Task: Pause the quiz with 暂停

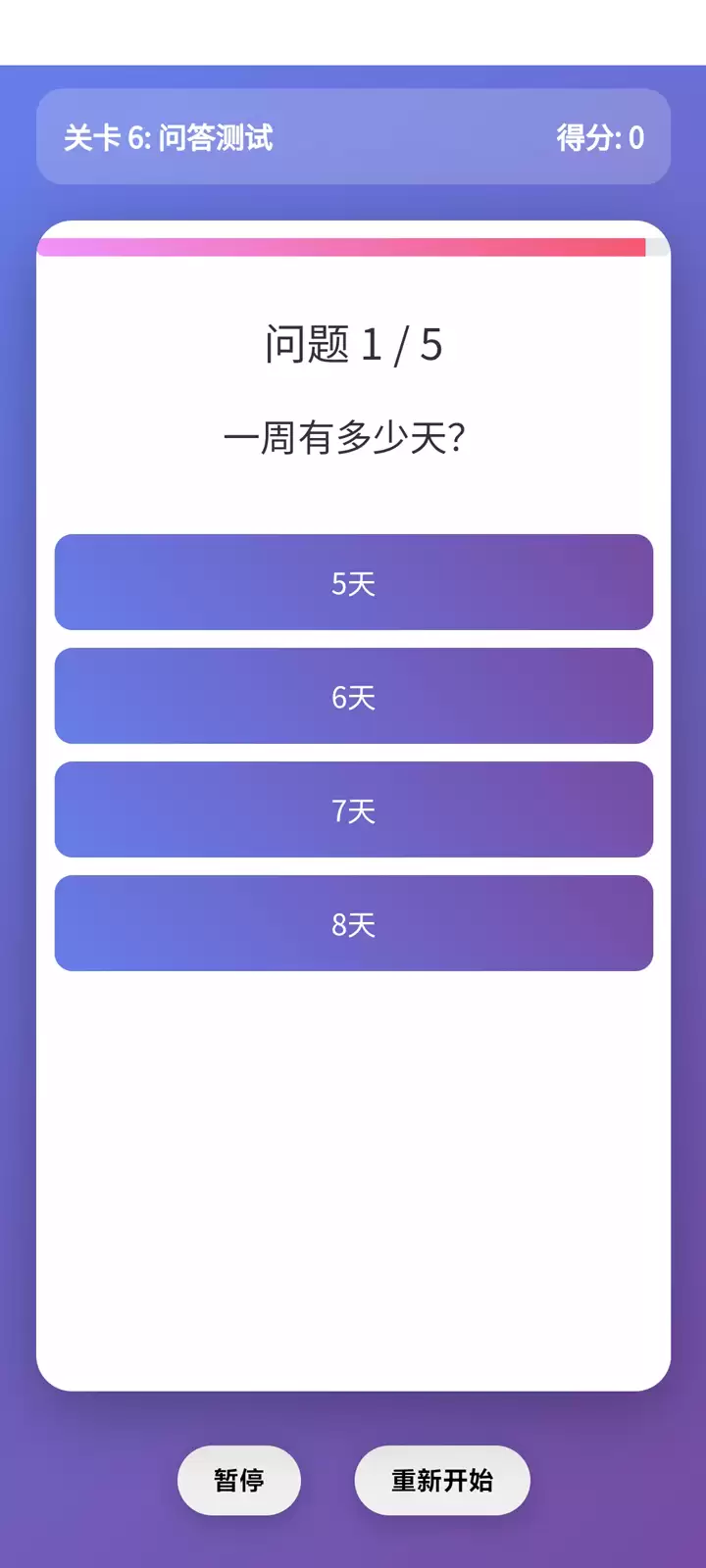Action: coord(238,1480)
